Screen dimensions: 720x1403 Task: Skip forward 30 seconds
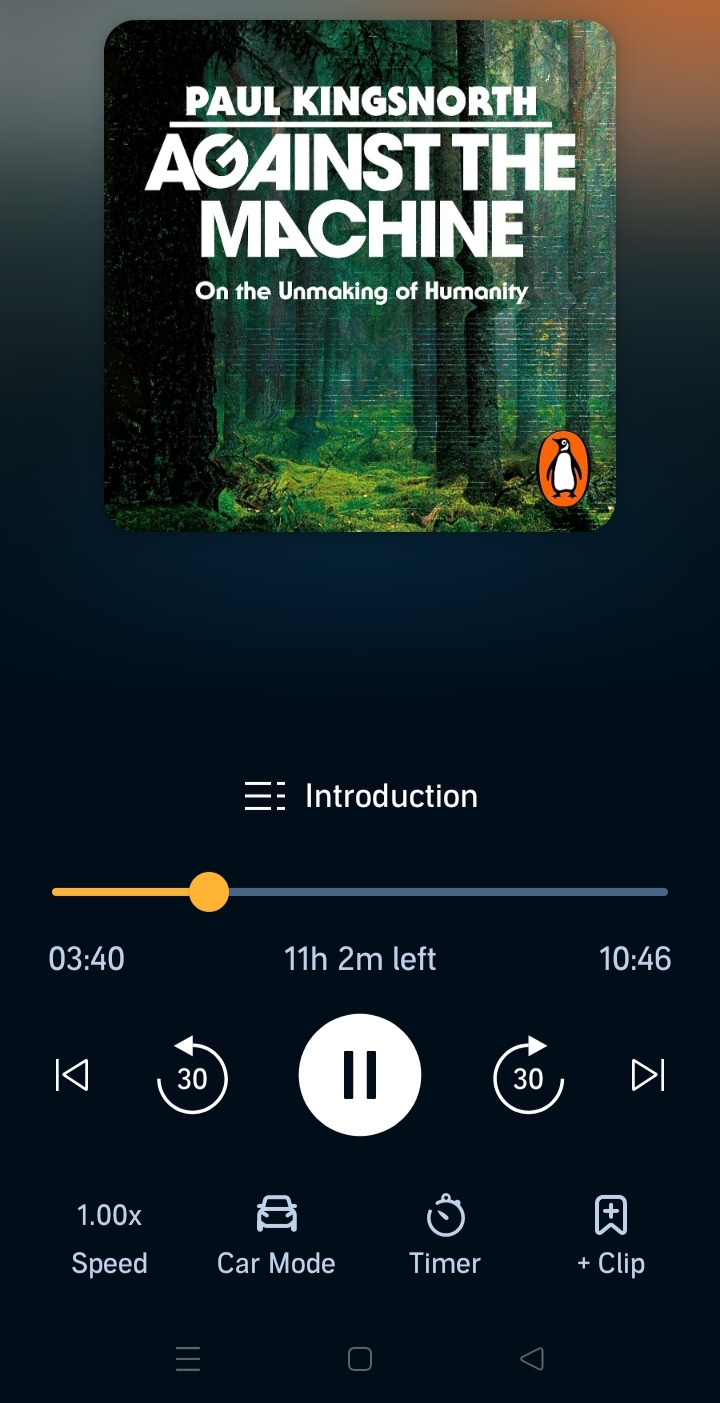(x=528, y=1076)
